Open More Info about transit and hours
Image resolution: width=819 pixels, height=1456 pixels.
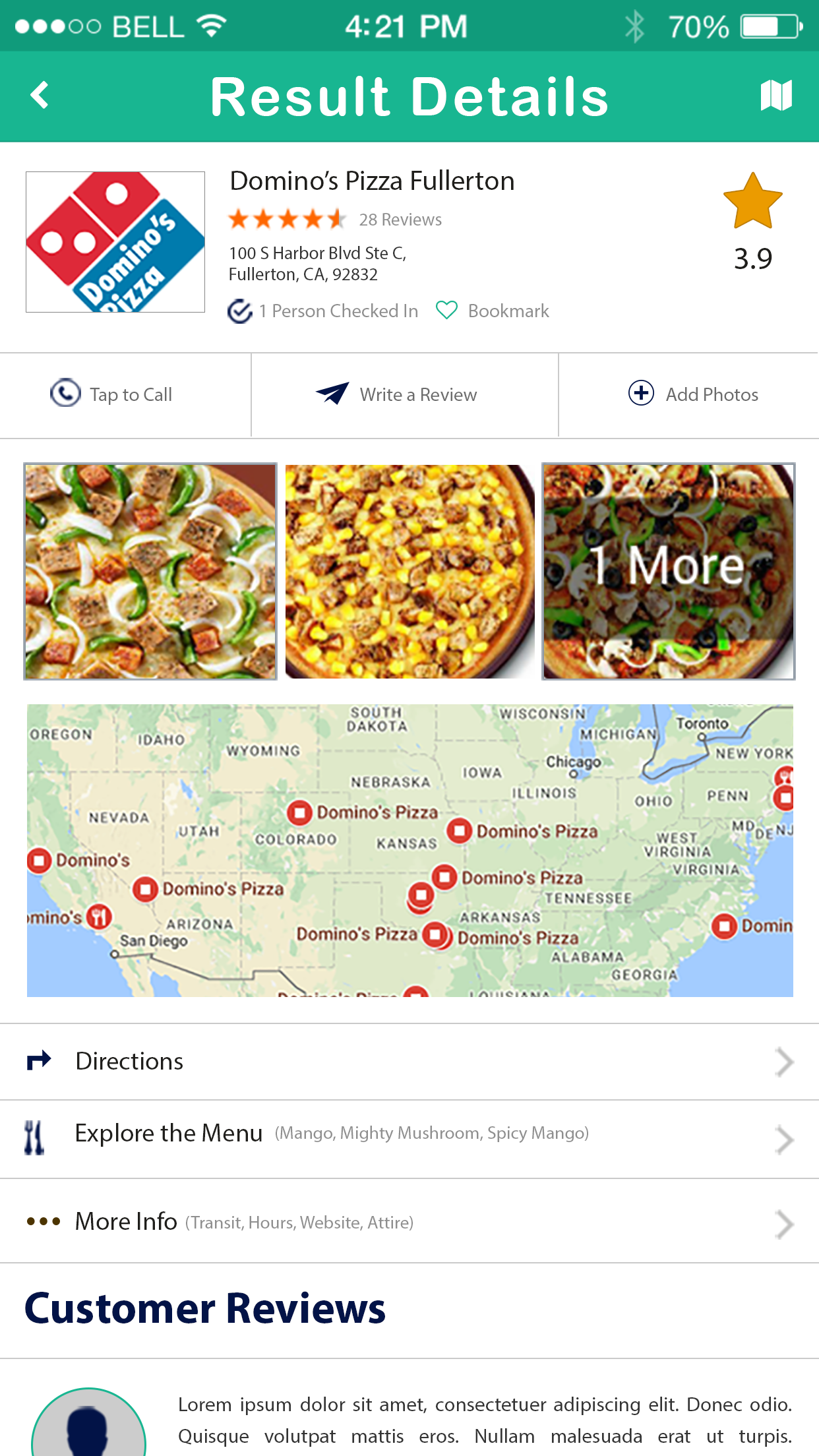coord(409,1222)
